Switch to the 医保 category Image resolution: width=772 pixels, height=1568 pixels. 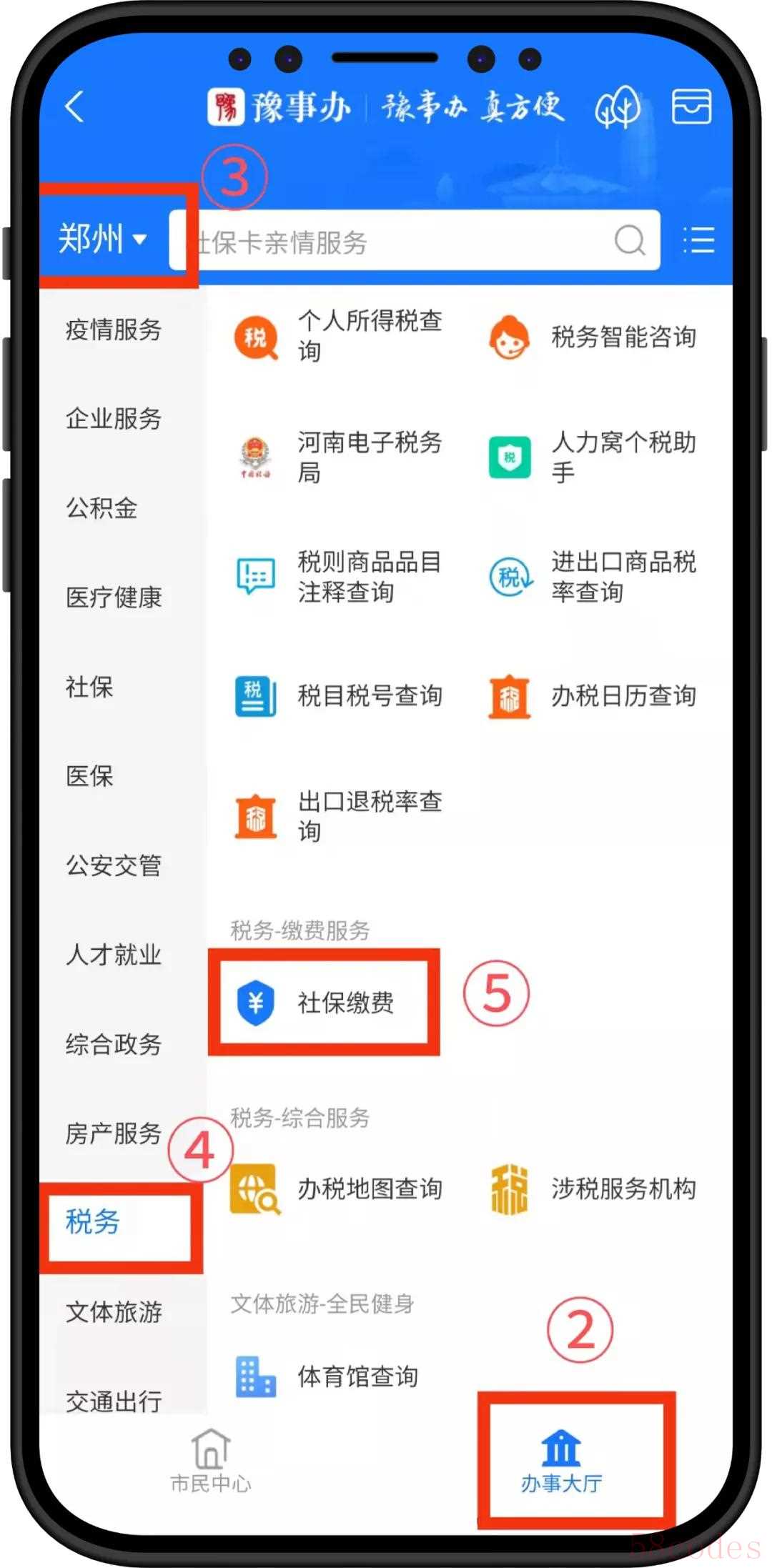coord(89,776)
